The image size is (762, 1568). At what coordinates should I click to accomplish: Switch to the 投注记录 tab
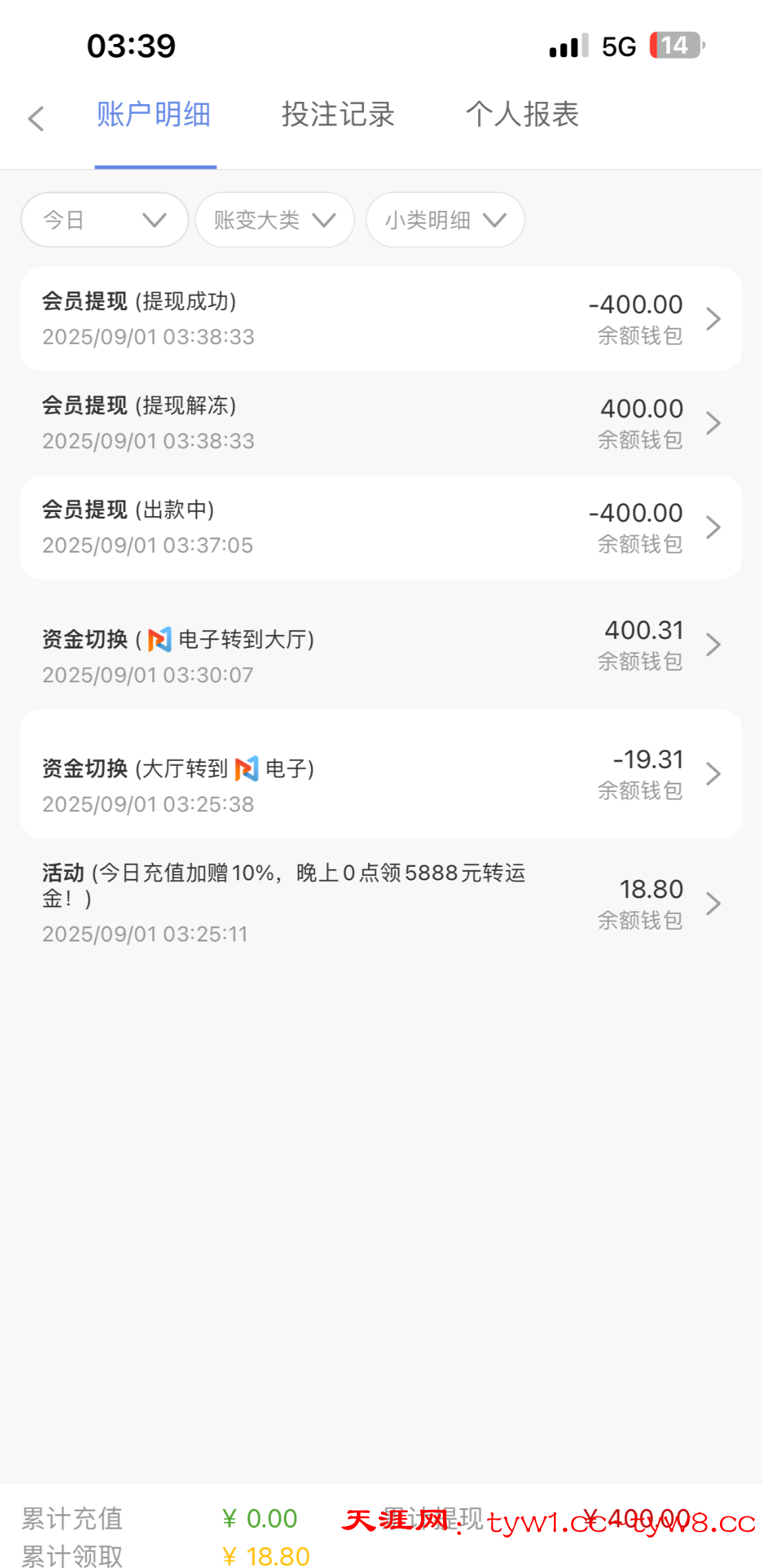click(x=338, y=114)
